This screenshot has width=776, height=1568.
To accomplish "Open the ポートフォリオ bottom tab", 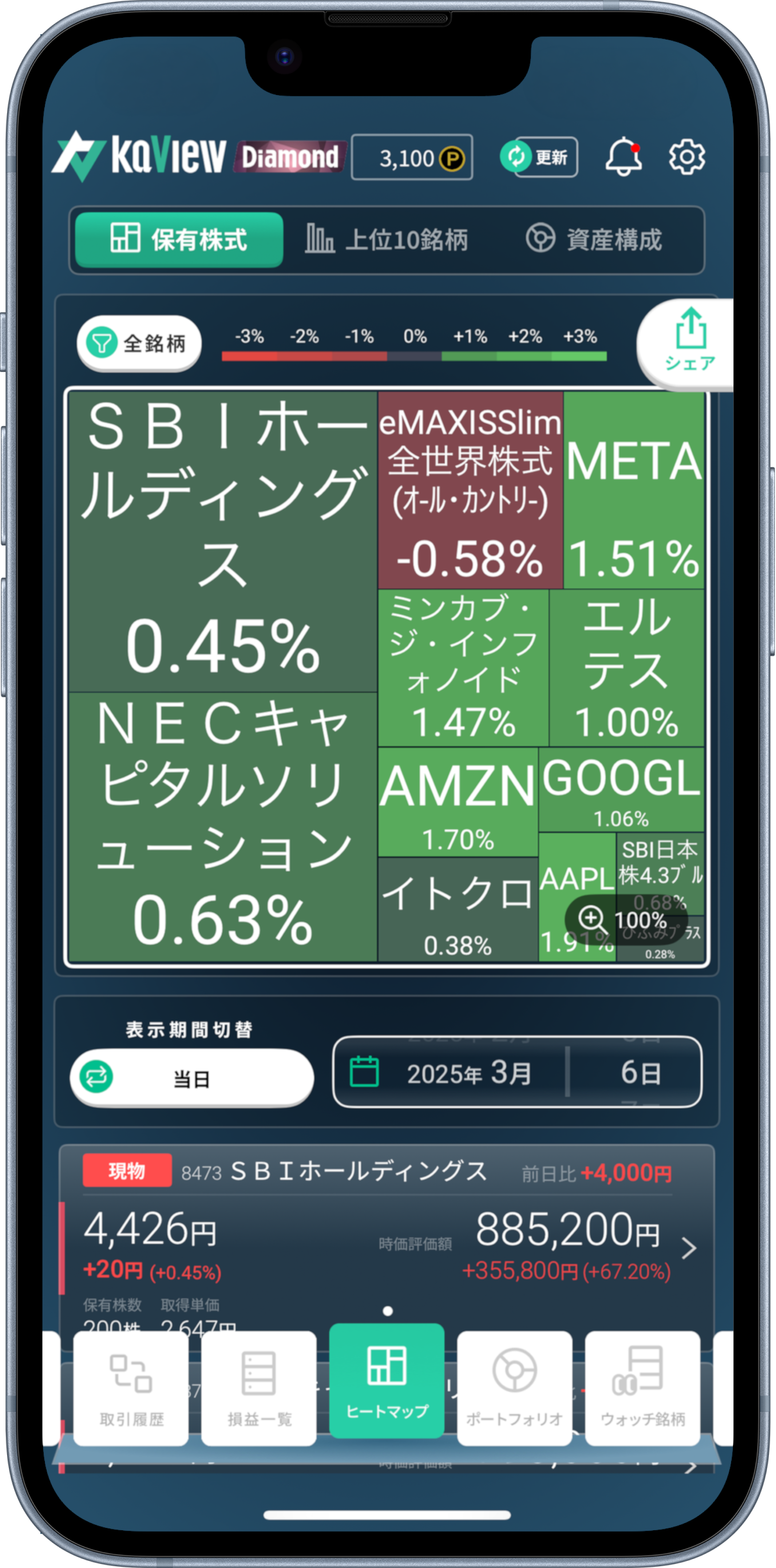I will tap(514, 1389).
